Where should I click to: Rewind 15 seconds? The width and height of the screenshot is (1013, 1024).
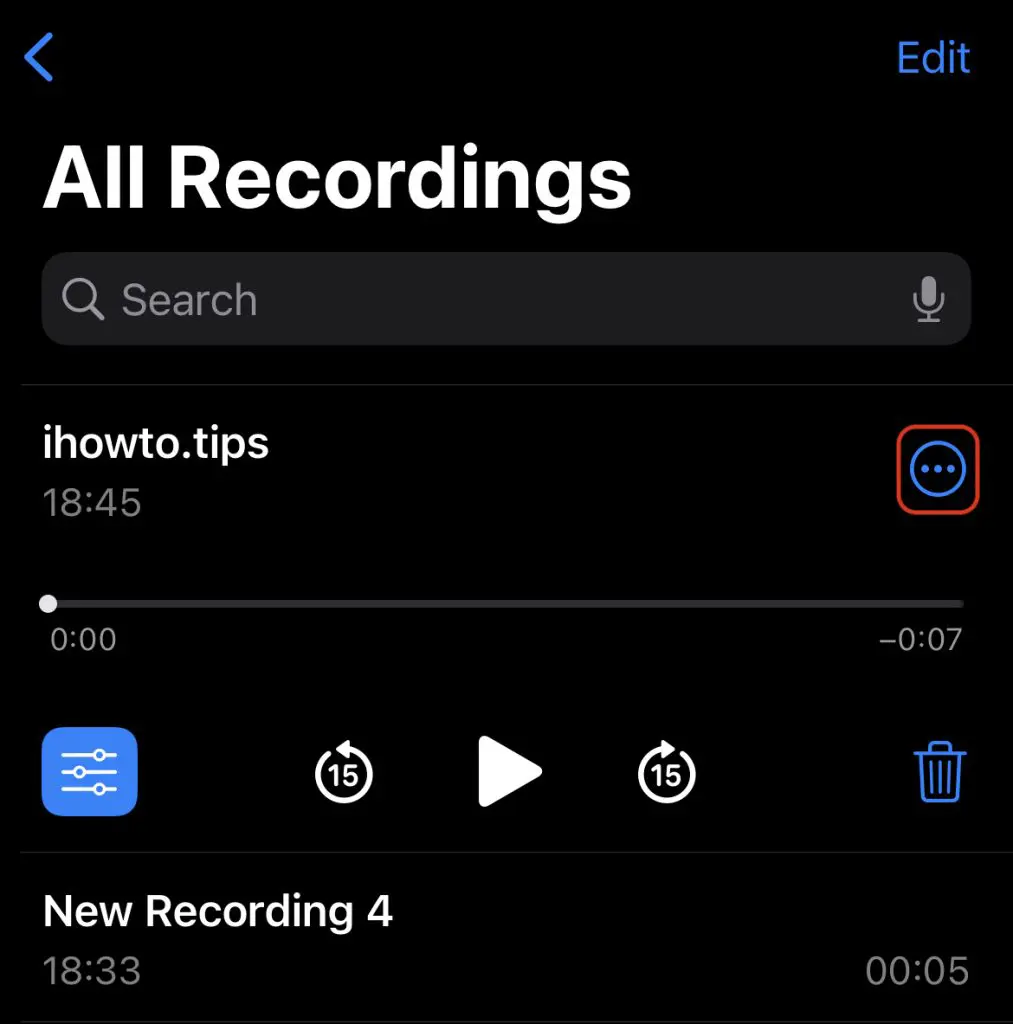pyautogui.click(x=344, y=772)
